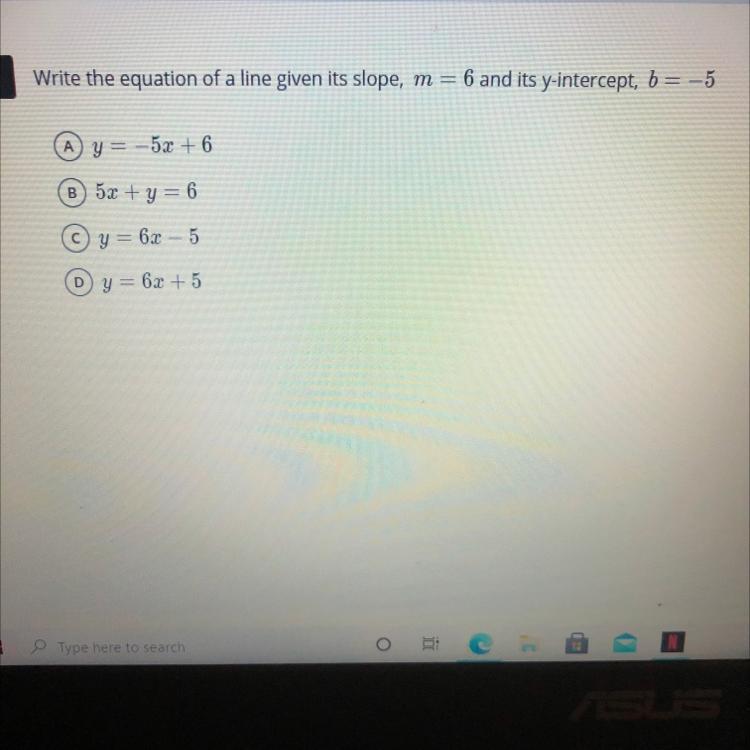Image resolution: width=750 pixels, height=750 pixels.
Task: Open the Type here to search box
Action: (120, 647)
